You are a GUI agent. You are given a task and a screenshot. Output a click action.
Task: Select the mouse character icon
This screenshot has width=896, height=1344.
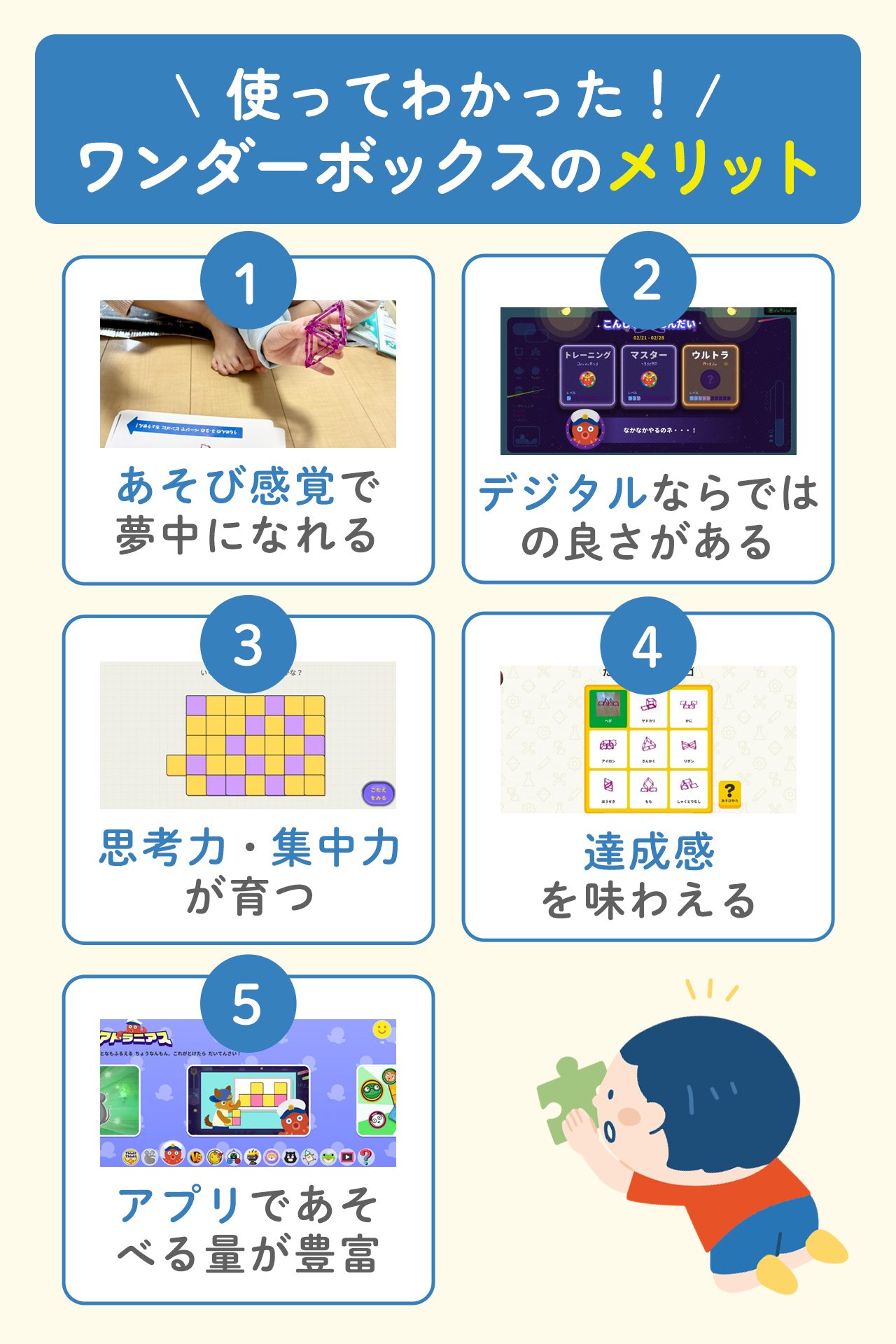[x=149, y=1156]
